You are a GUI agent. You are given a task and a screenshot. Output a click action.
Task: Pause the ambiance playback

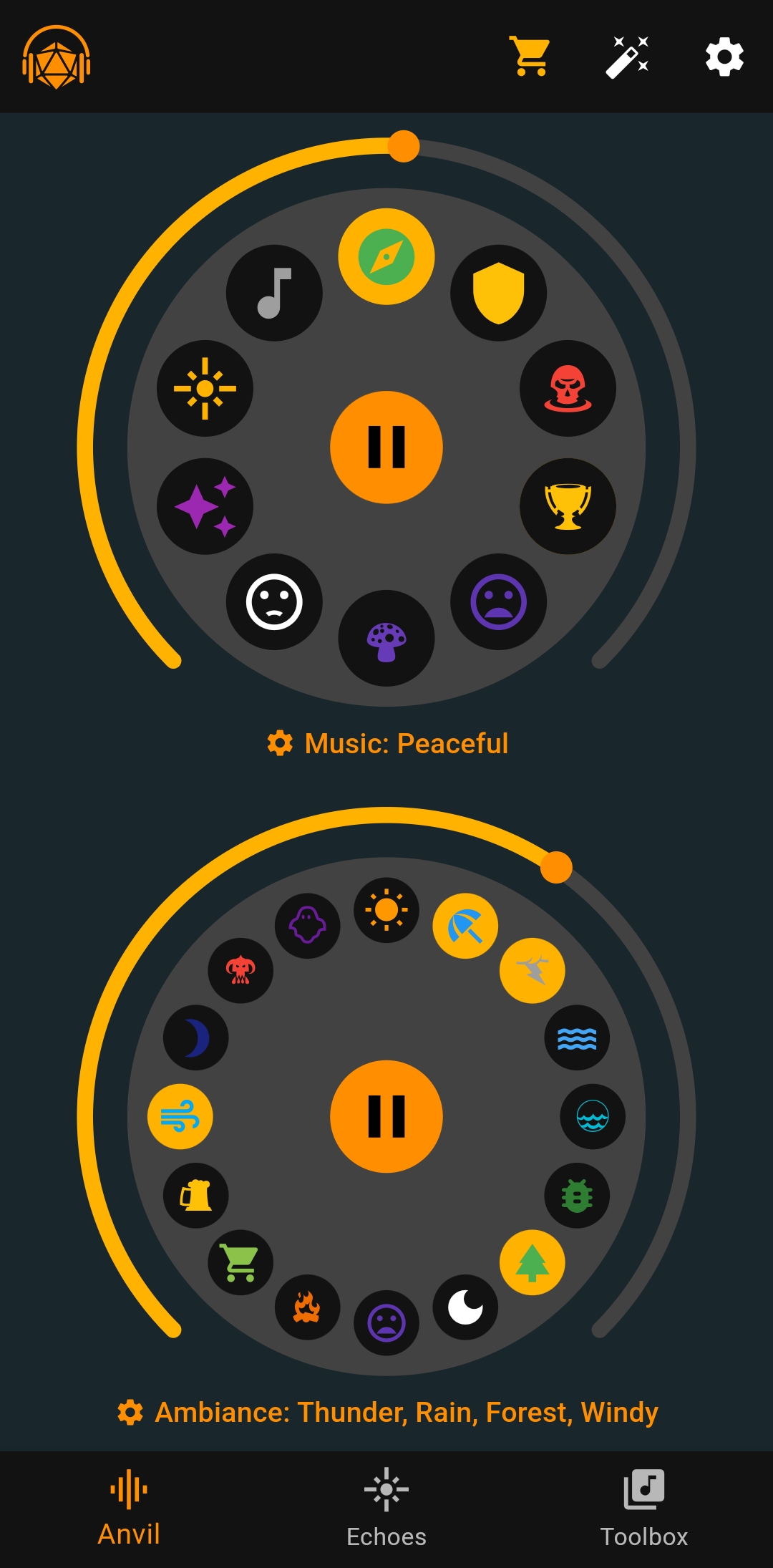click(x=386, y=1116)
